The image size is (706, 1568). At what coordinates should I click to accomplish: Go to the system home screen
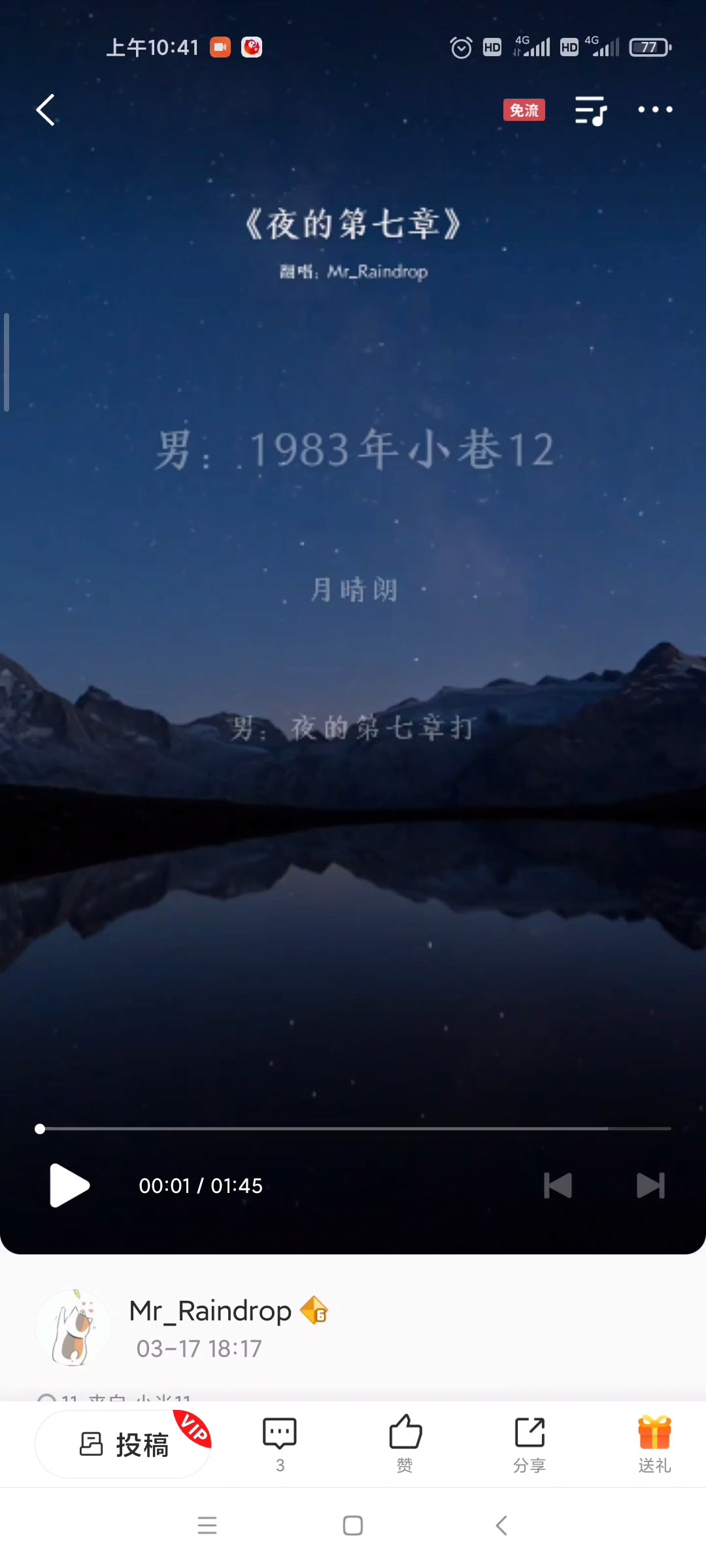[x=353, y=1526]
